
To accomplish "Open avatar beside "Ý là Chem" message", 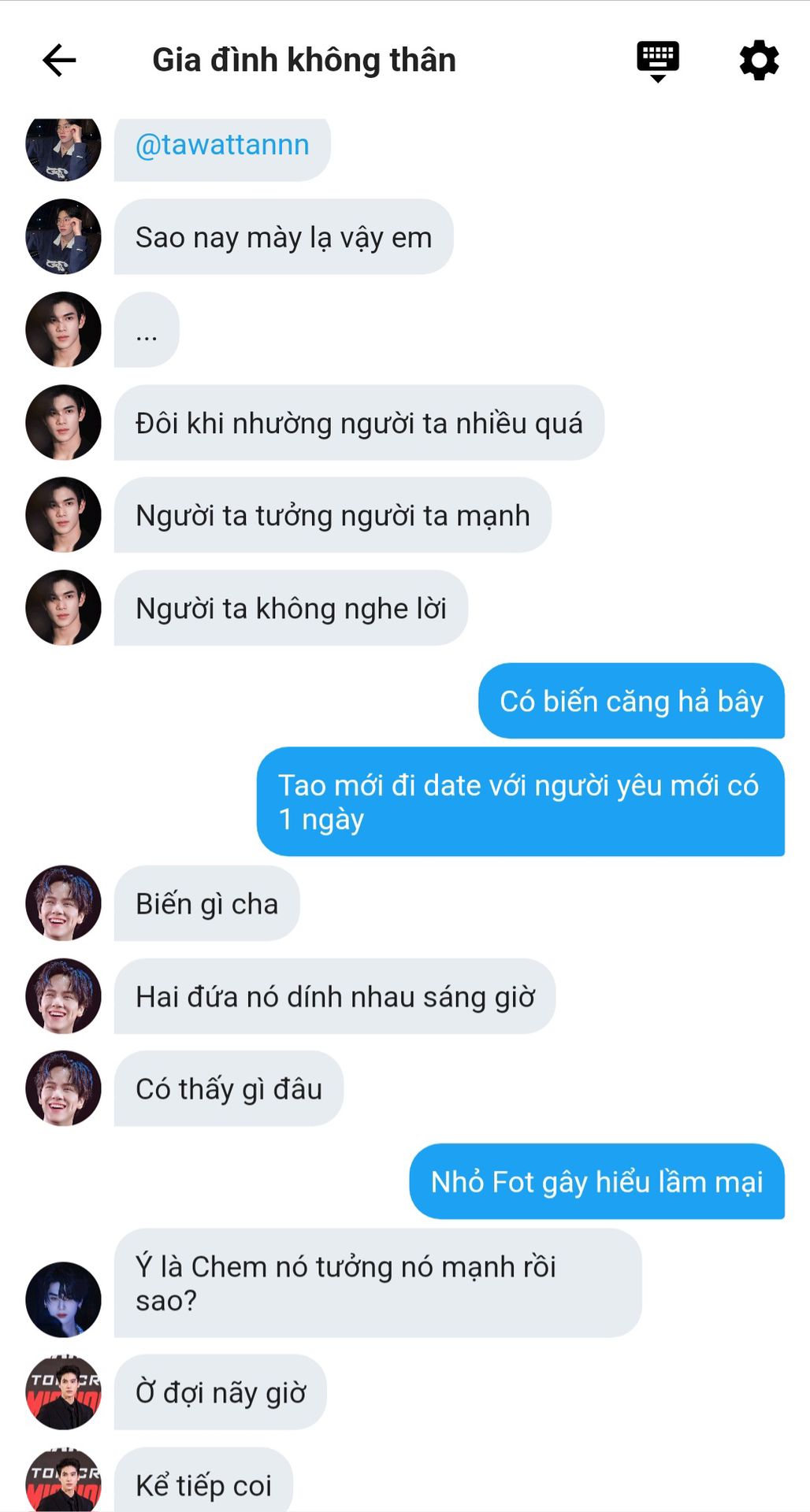I will [x=64, y=1299].
